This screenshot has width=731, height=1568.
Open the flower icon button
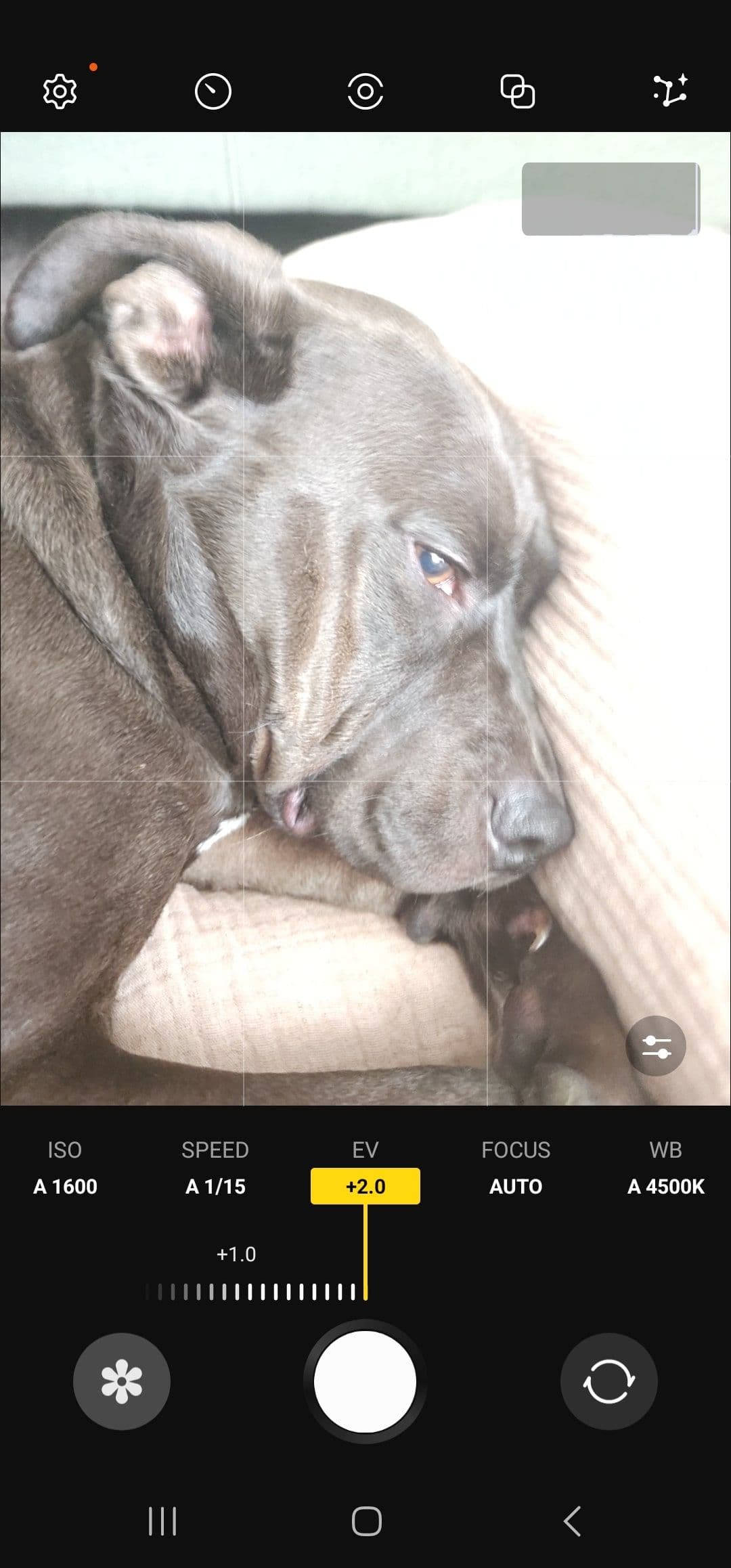coord(122,1381)
